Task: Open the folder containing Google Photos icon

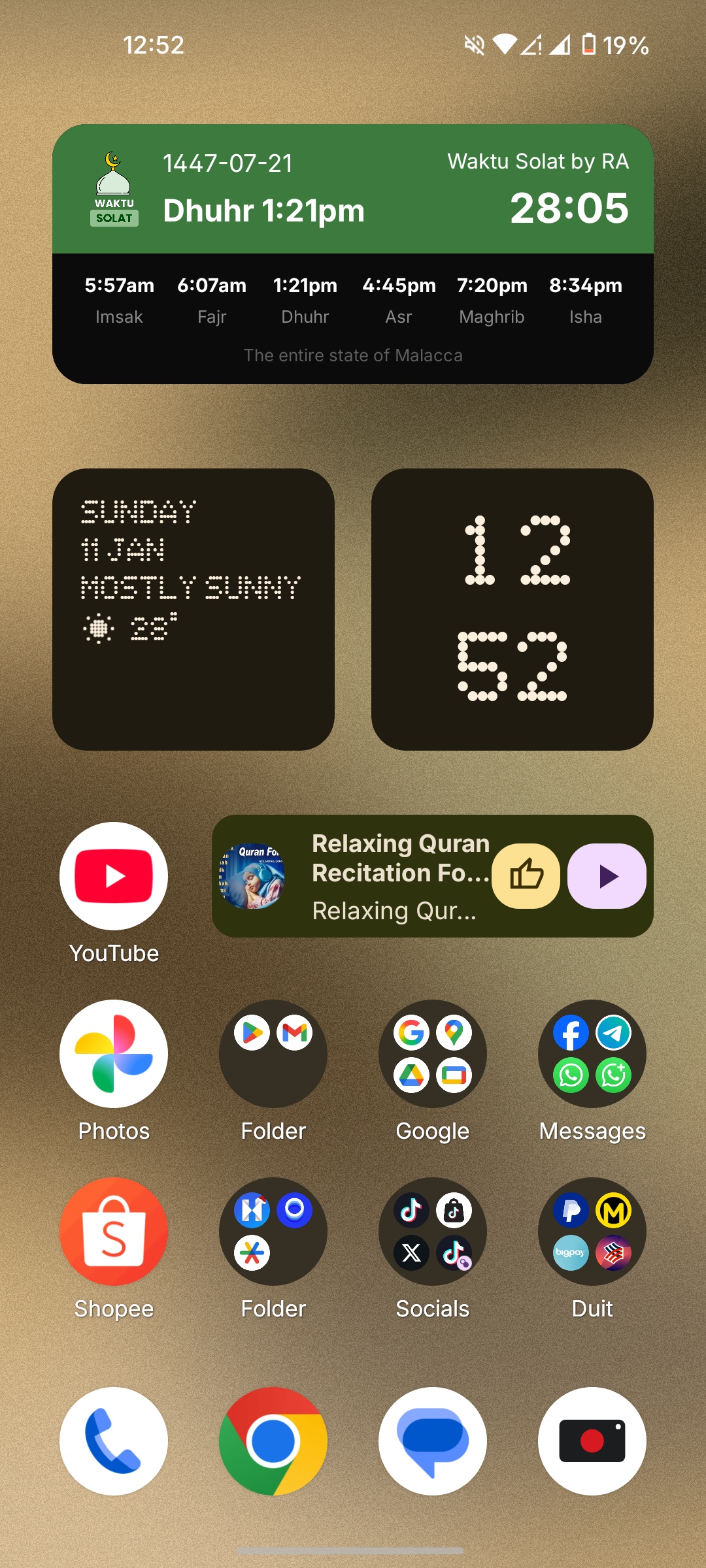Action: [273, 1232]
